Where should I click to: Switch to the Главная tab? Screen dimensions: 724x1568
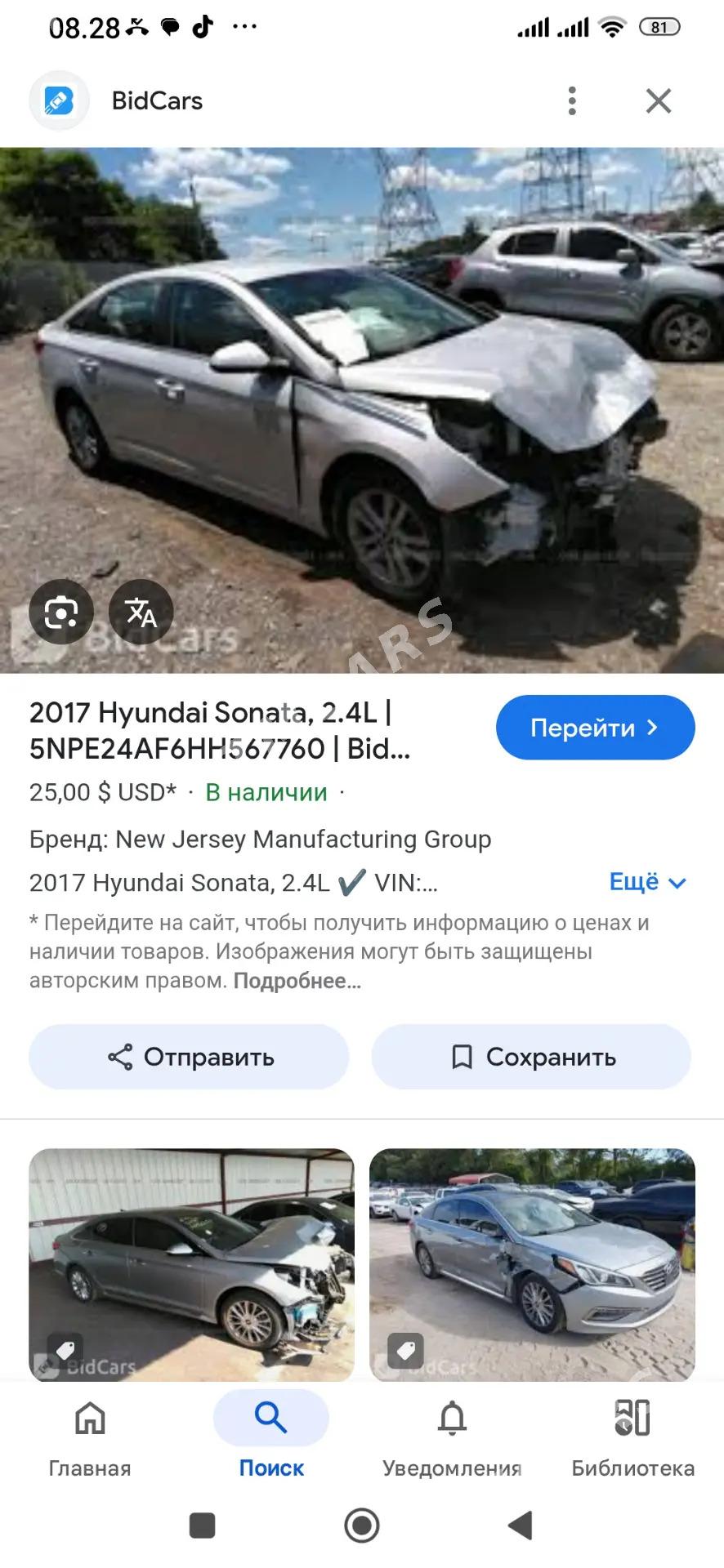coord(90,1439)
